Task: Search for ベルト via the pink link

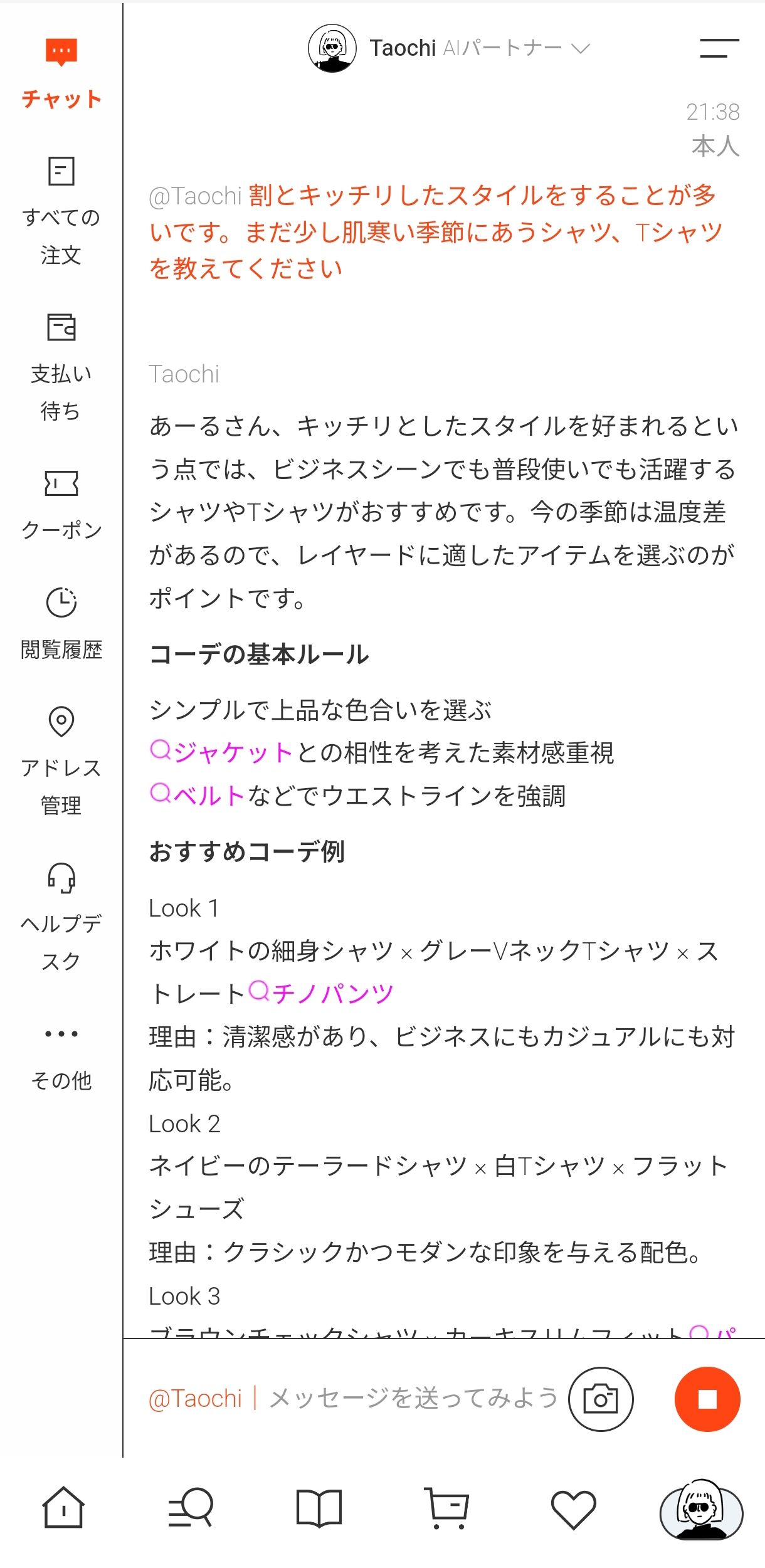Action: 197,796
